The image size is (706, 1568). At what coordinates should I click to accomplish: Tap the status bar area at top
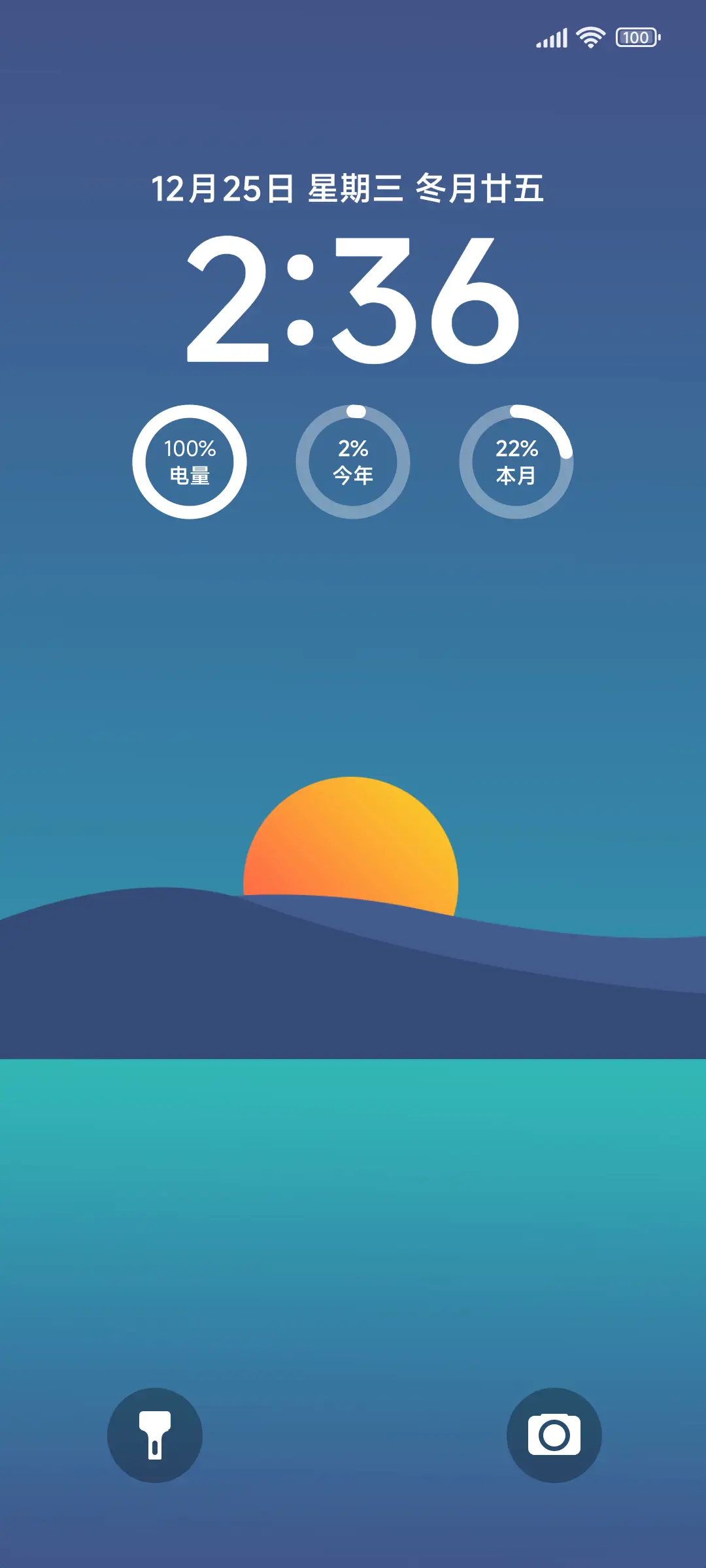click(353, 37)
